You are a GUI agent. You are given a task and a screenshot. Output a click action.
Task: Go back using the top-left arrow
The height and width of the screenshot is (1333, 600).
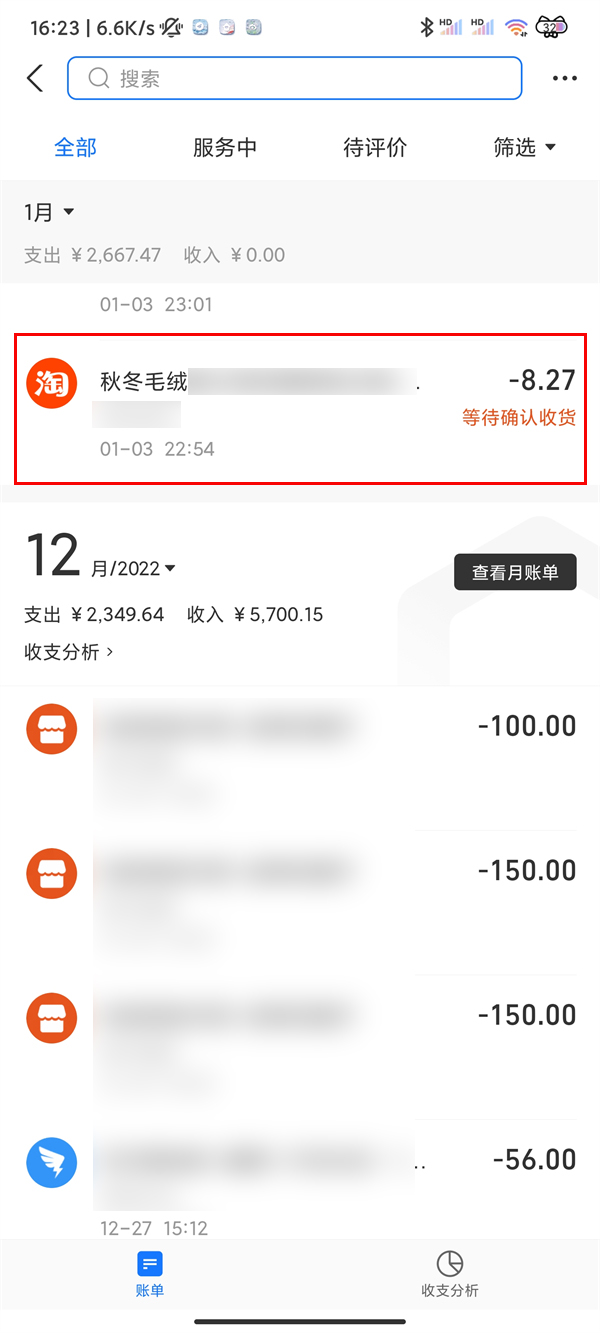coord(36,78)
